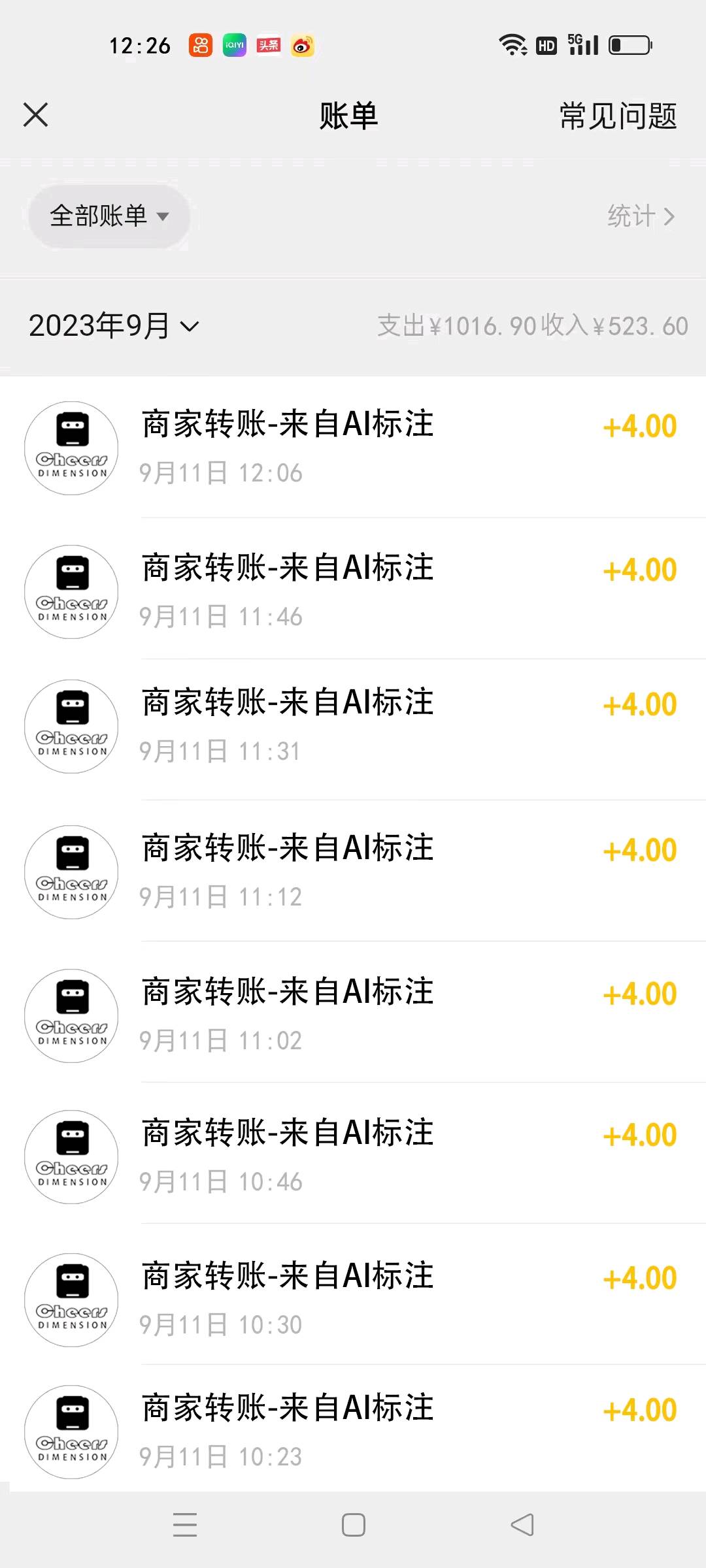Screen dimensions: 706x1568
Task: View the transaction at 9月11日 11:12
Action: pos(353,872)
